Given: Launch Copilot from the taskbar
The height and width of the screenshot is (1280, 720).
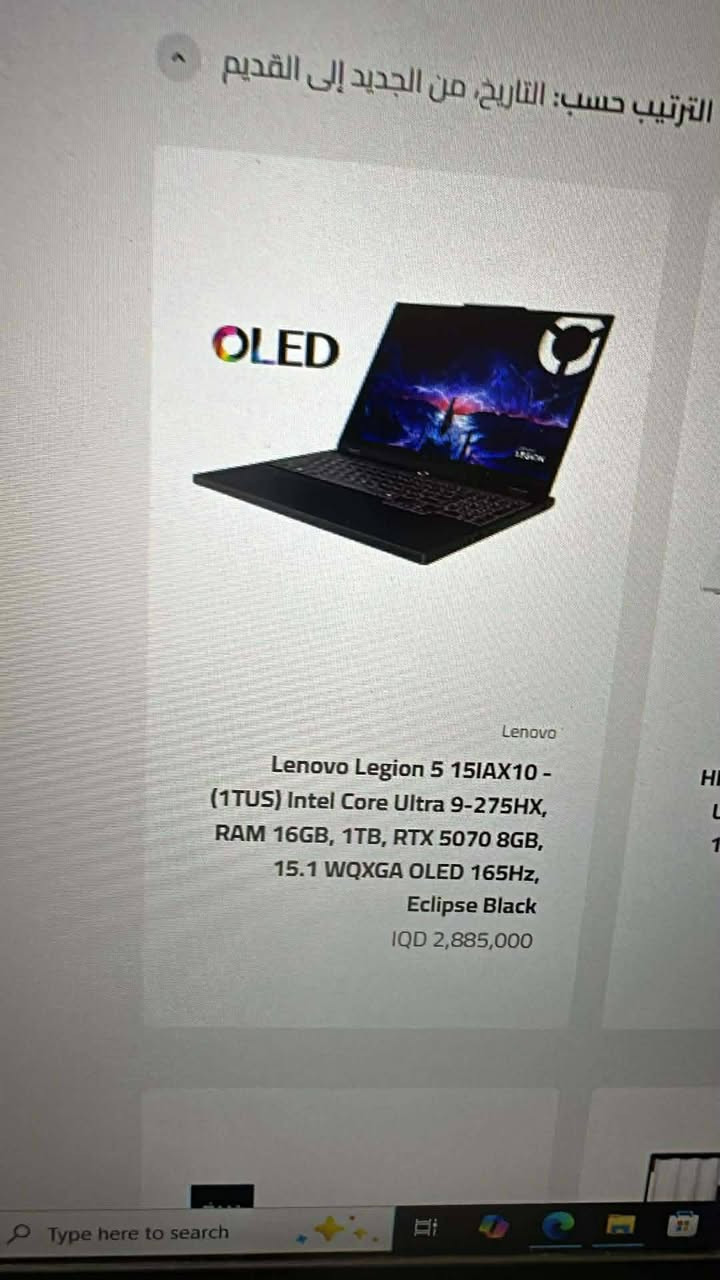Looking at the screenshot, I should point(493,1226).
